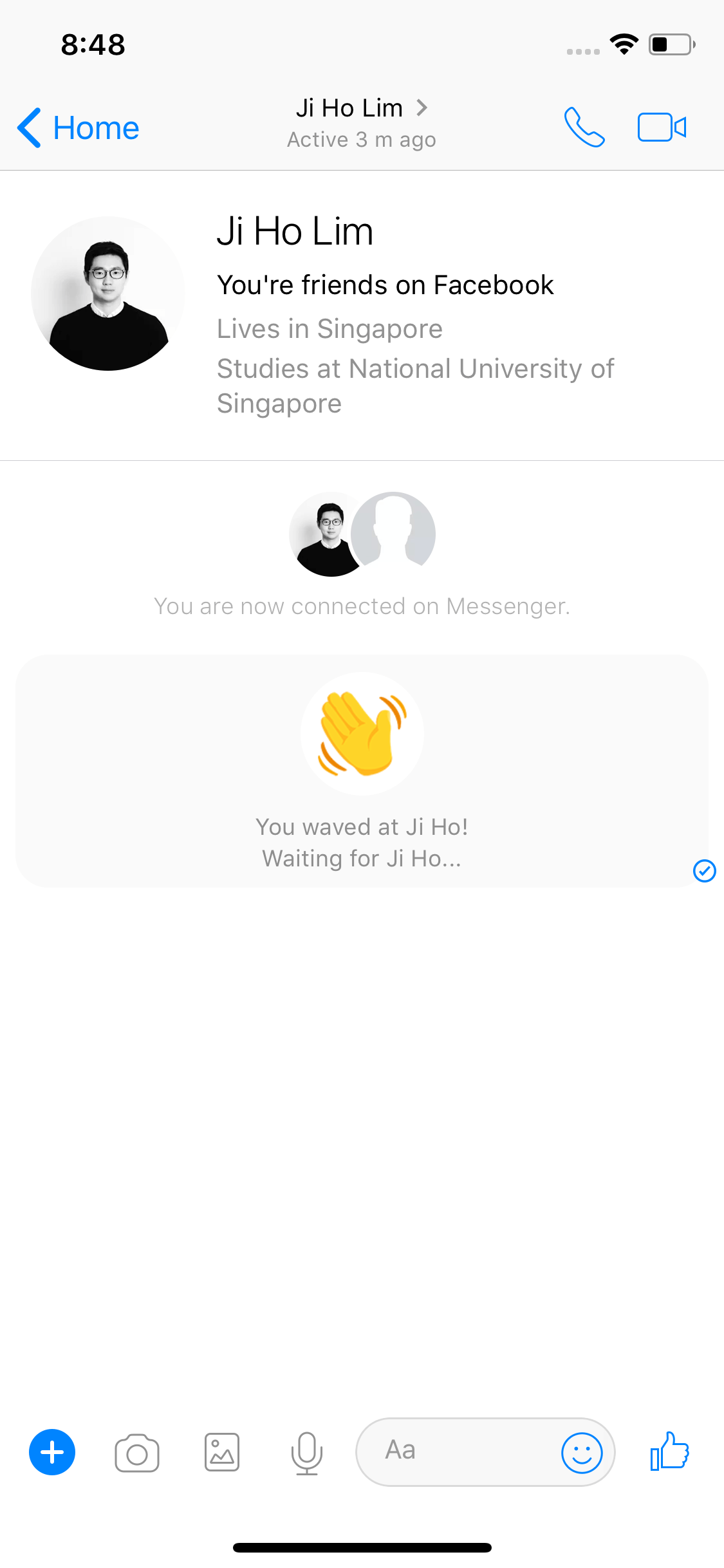Open Ji Ho Lim's conversation details

coord(362,122)
